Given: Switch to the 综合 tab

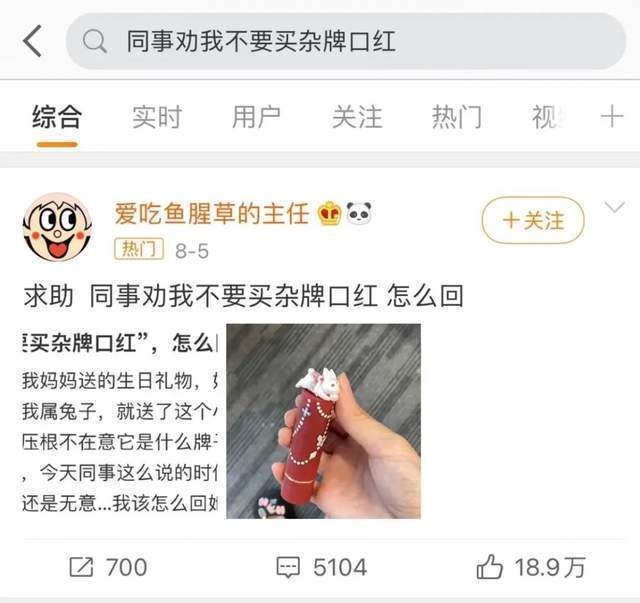Looking at the screenshot, I should (57, 117).
